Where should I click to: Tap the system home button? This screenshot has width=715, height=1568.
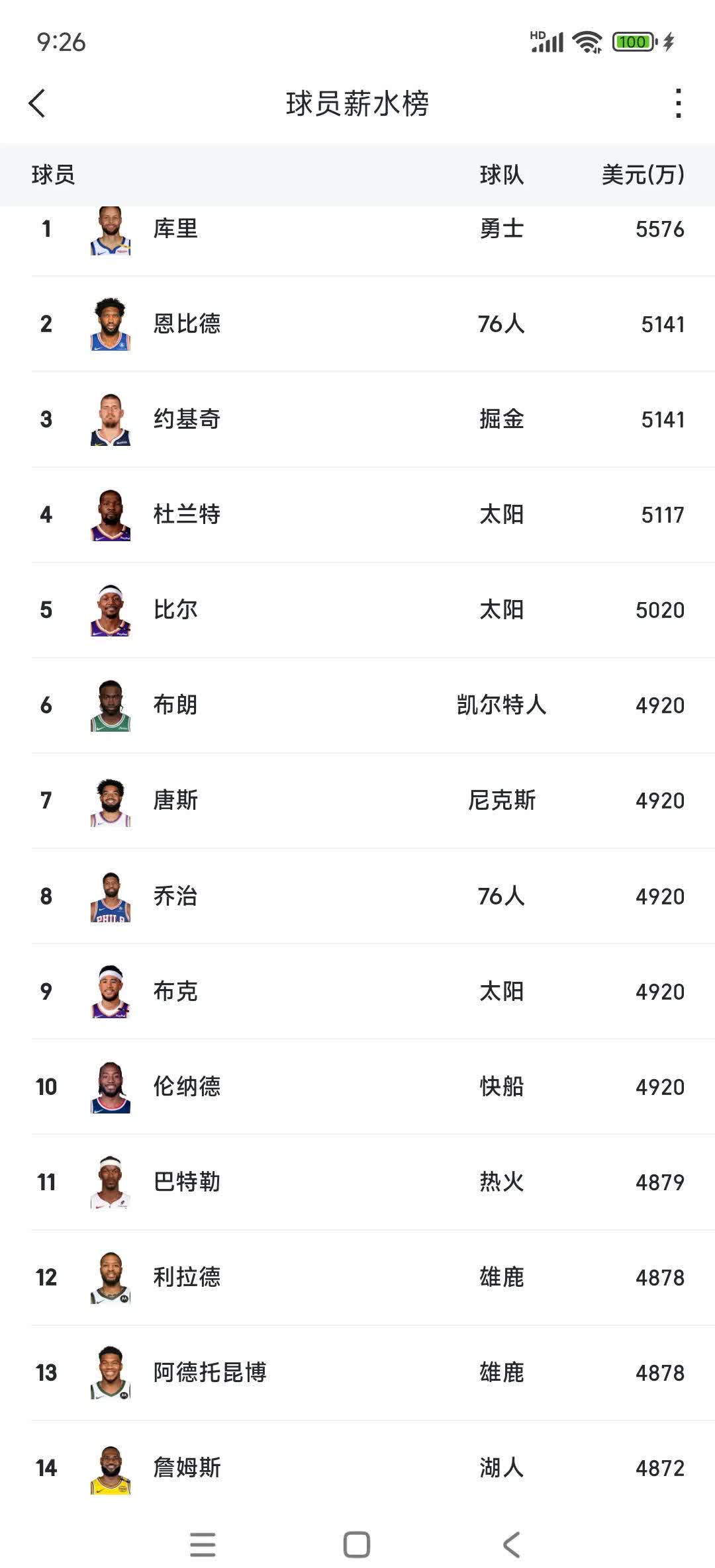357,1545
